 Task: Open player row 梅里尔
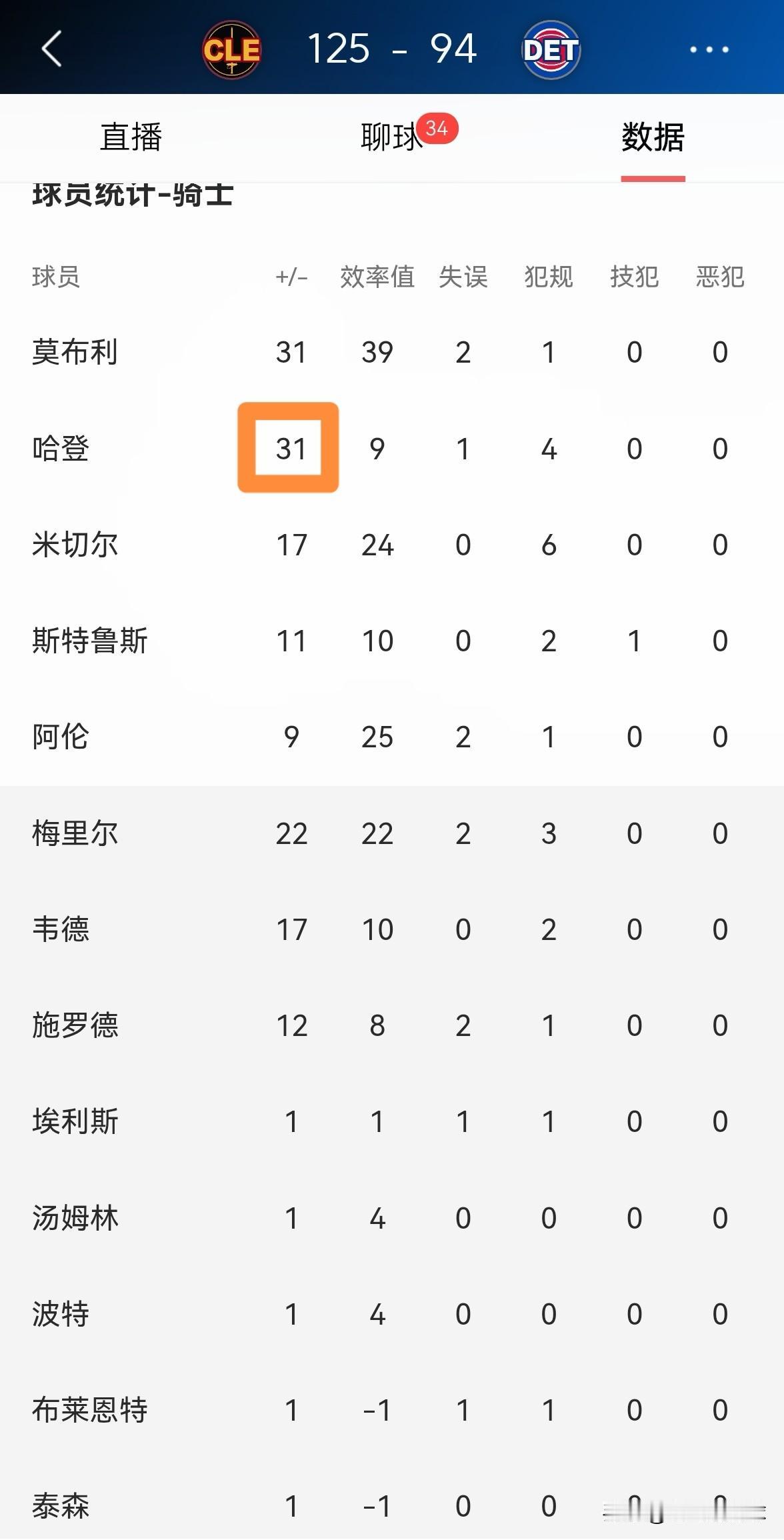coord(392,833)
